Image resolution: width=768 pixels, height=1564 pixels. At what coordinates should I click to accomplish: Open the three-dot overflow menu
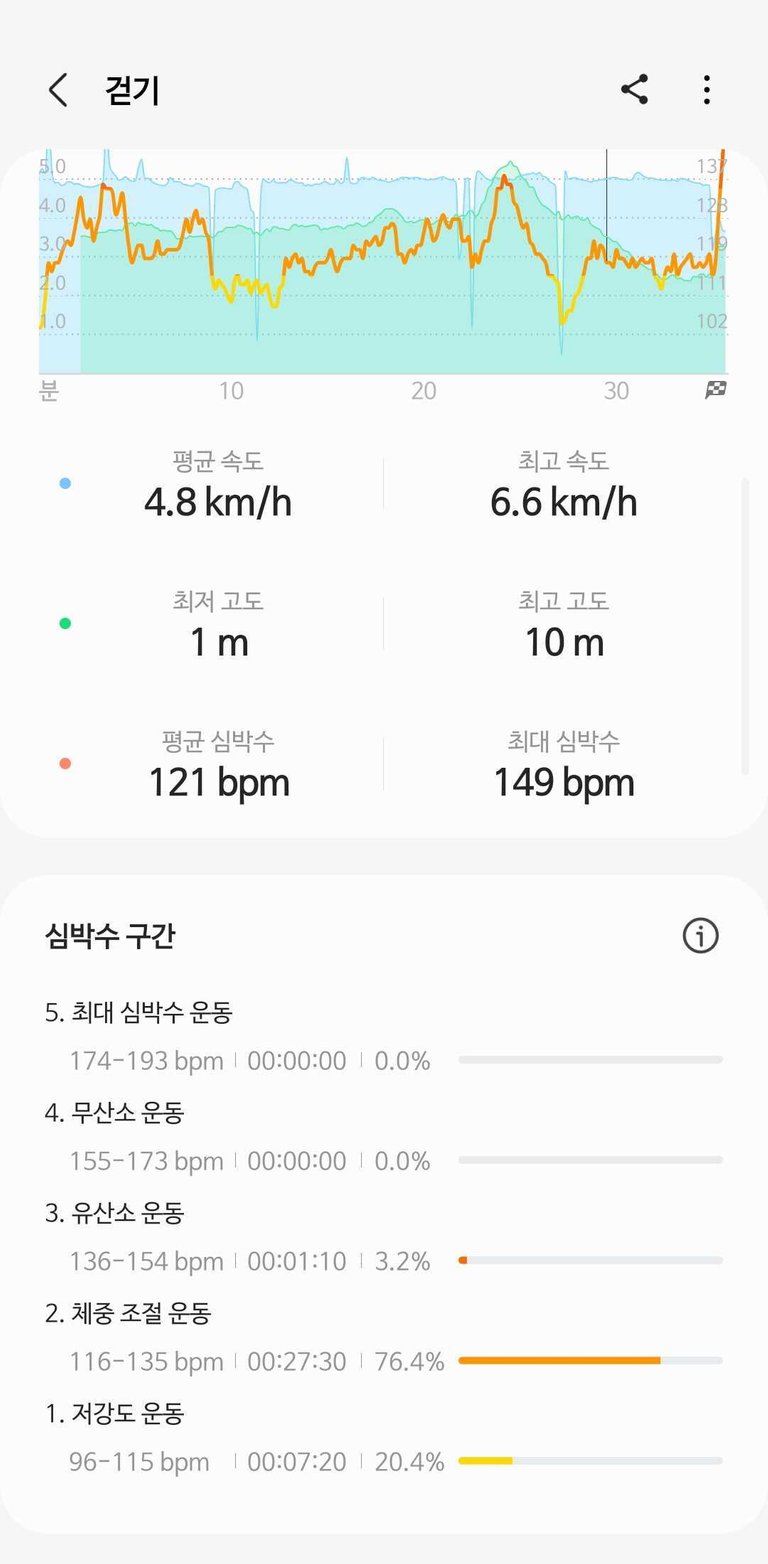tap(706, 90)
